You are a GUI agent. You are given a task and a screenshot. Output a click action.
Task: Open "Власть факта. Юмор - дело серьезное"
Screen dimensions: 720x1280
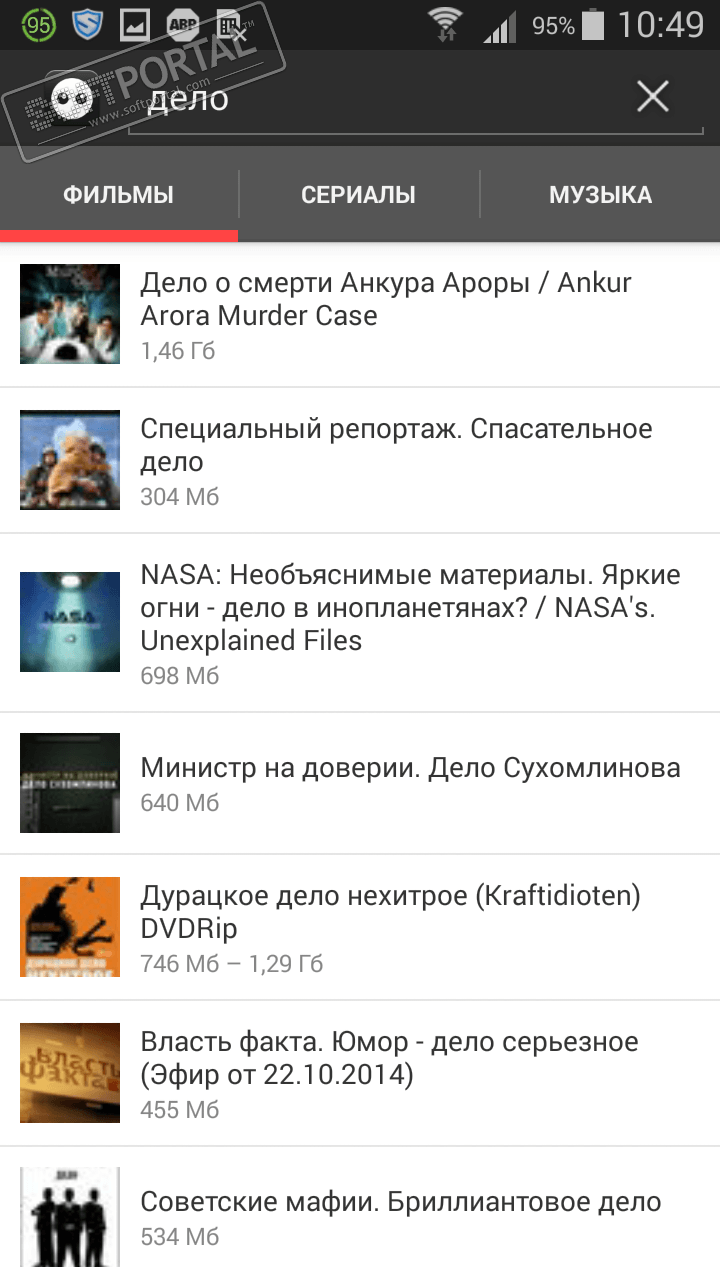click(x=388, y=1073)
